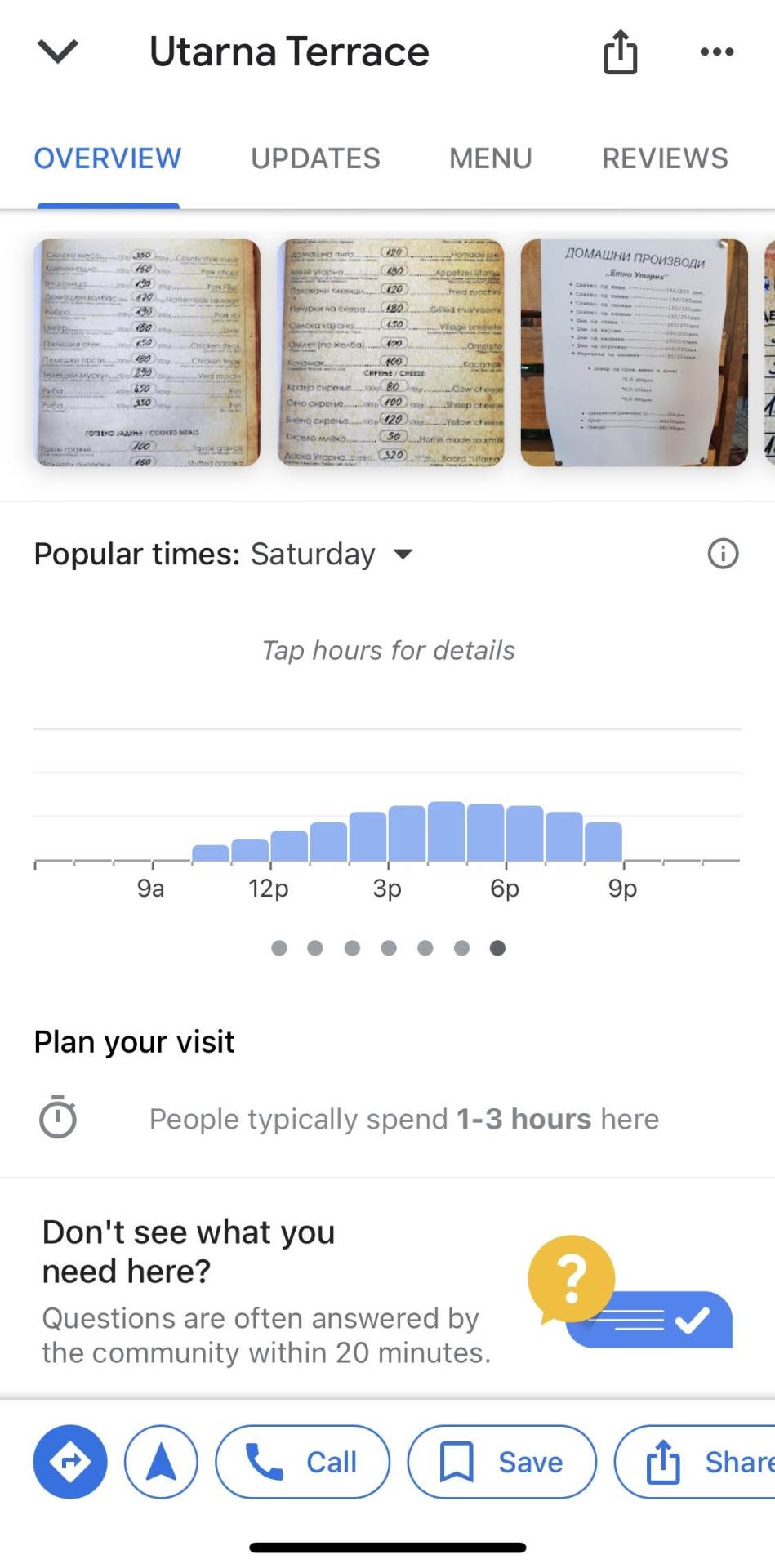Tap the stopwatch icon under Plan your visit

coord(58,1118)
